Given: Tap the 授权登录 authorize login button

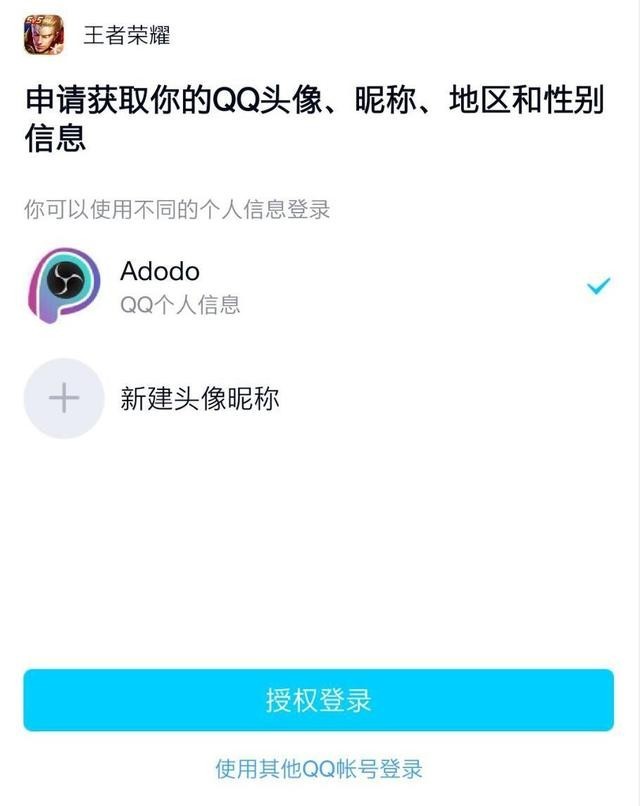Looking at the screenshot, I should [319, 700].
